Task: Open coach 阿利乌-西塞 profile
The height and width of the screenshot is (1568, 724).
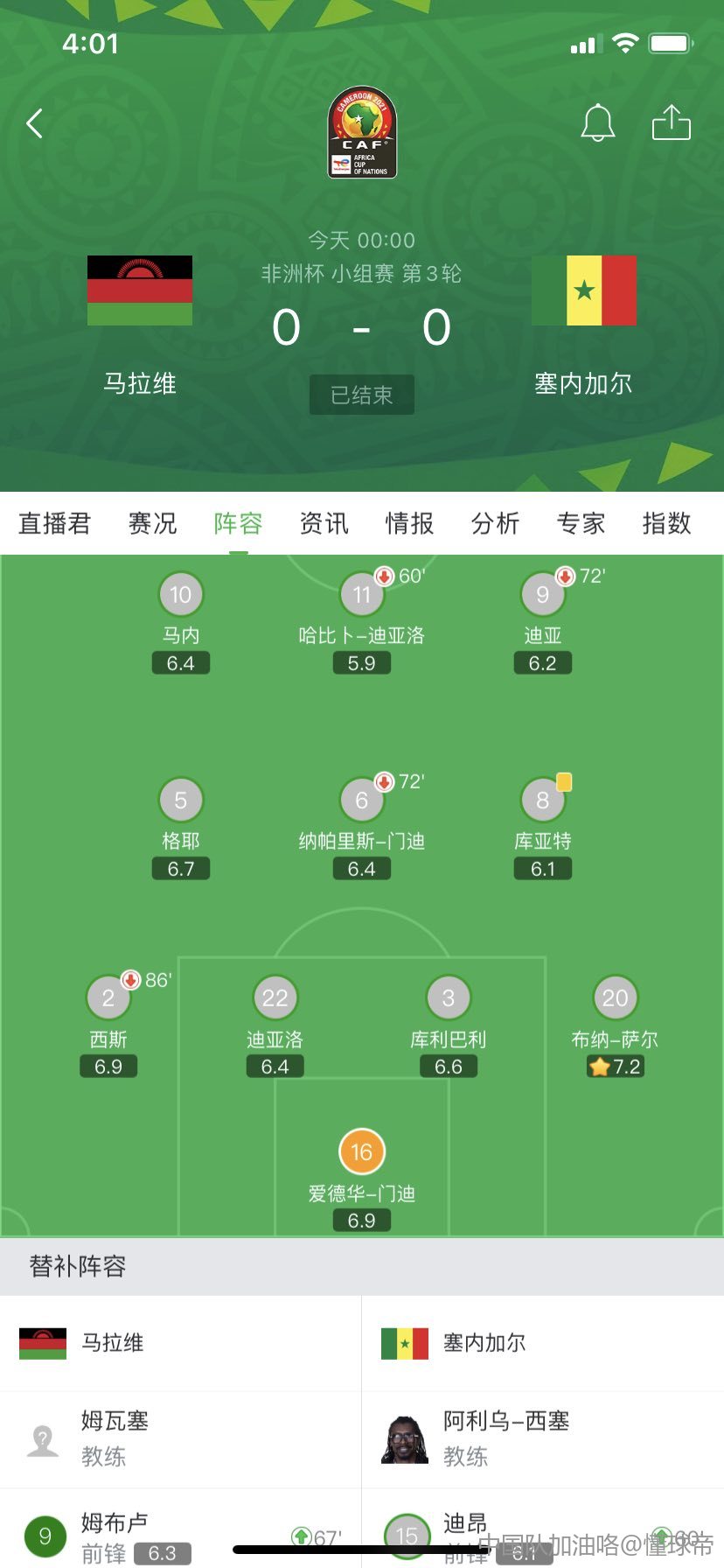Action: click(x=505, y=1438)
